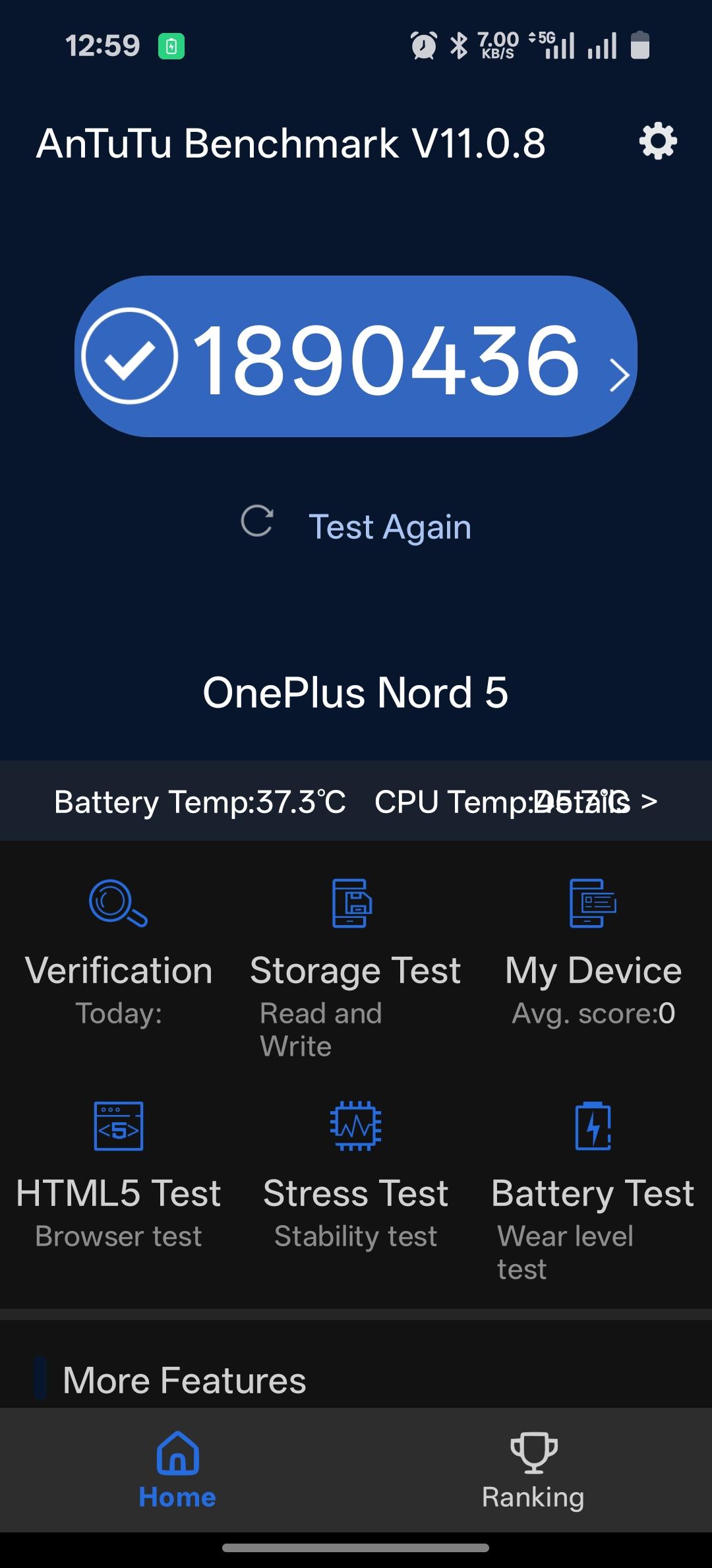
Task: Open temperature Details link
Action: point(620,801)
